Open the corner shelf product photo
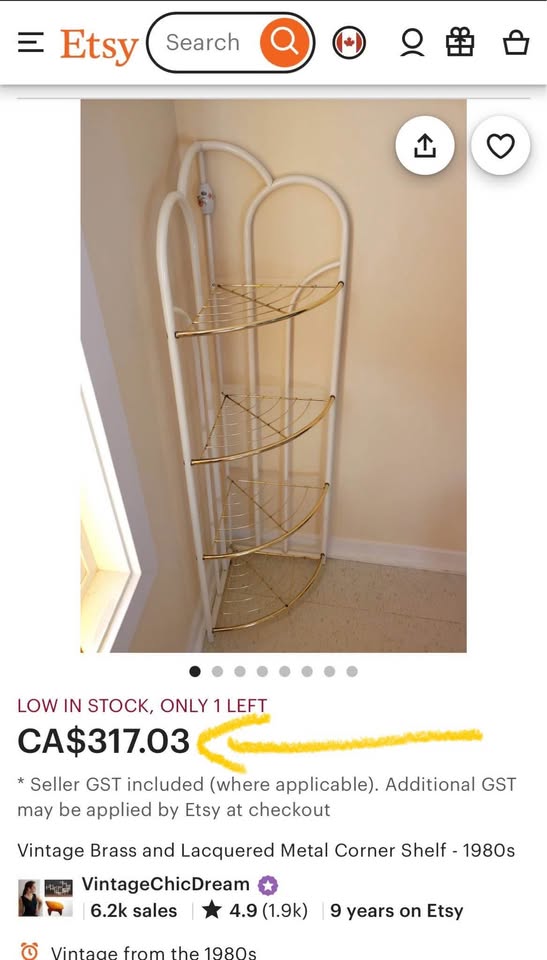The height and width of the screenshot is (960, 547). click(x=273, y=376)
